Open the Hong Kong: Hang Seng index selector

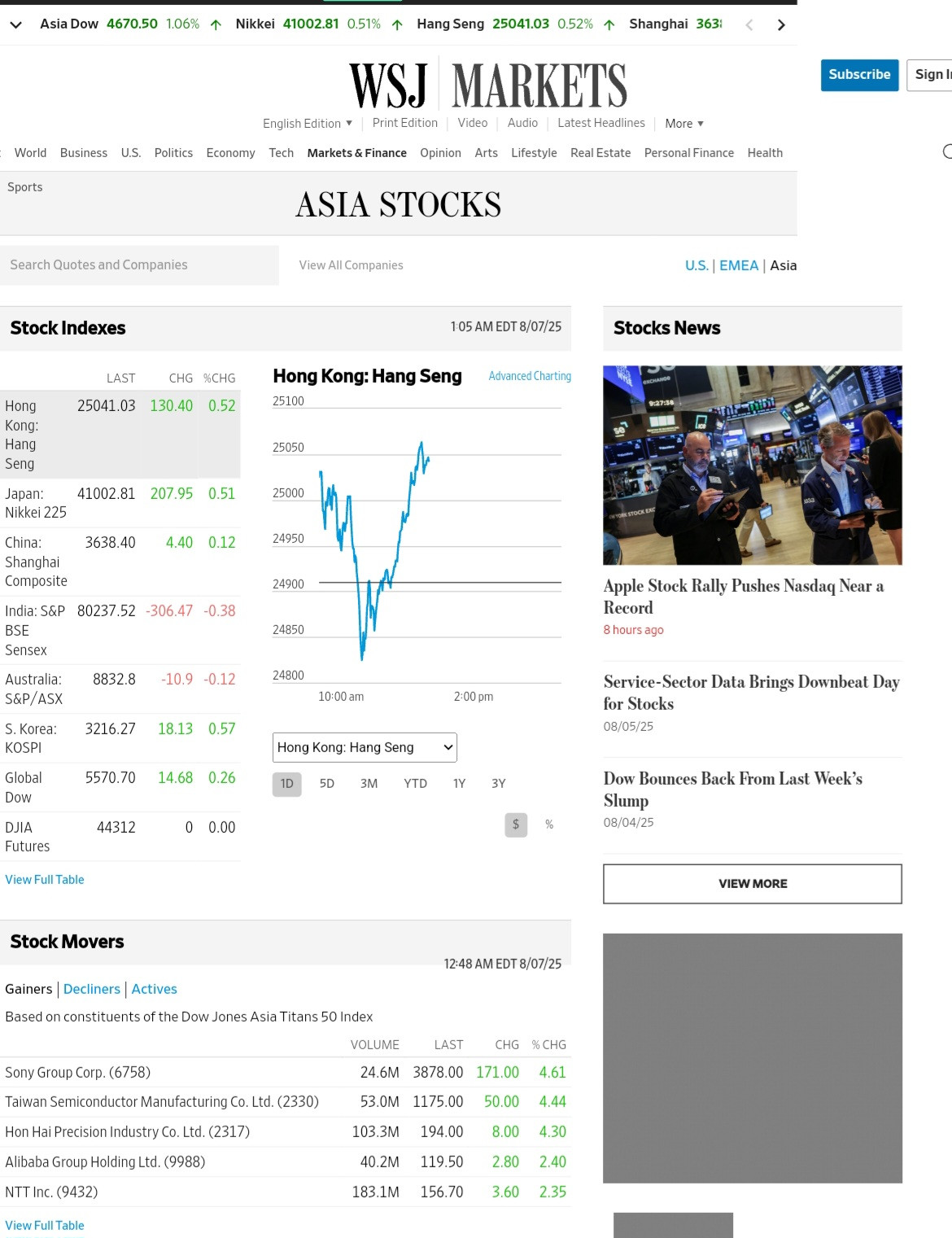pos(365,747)
